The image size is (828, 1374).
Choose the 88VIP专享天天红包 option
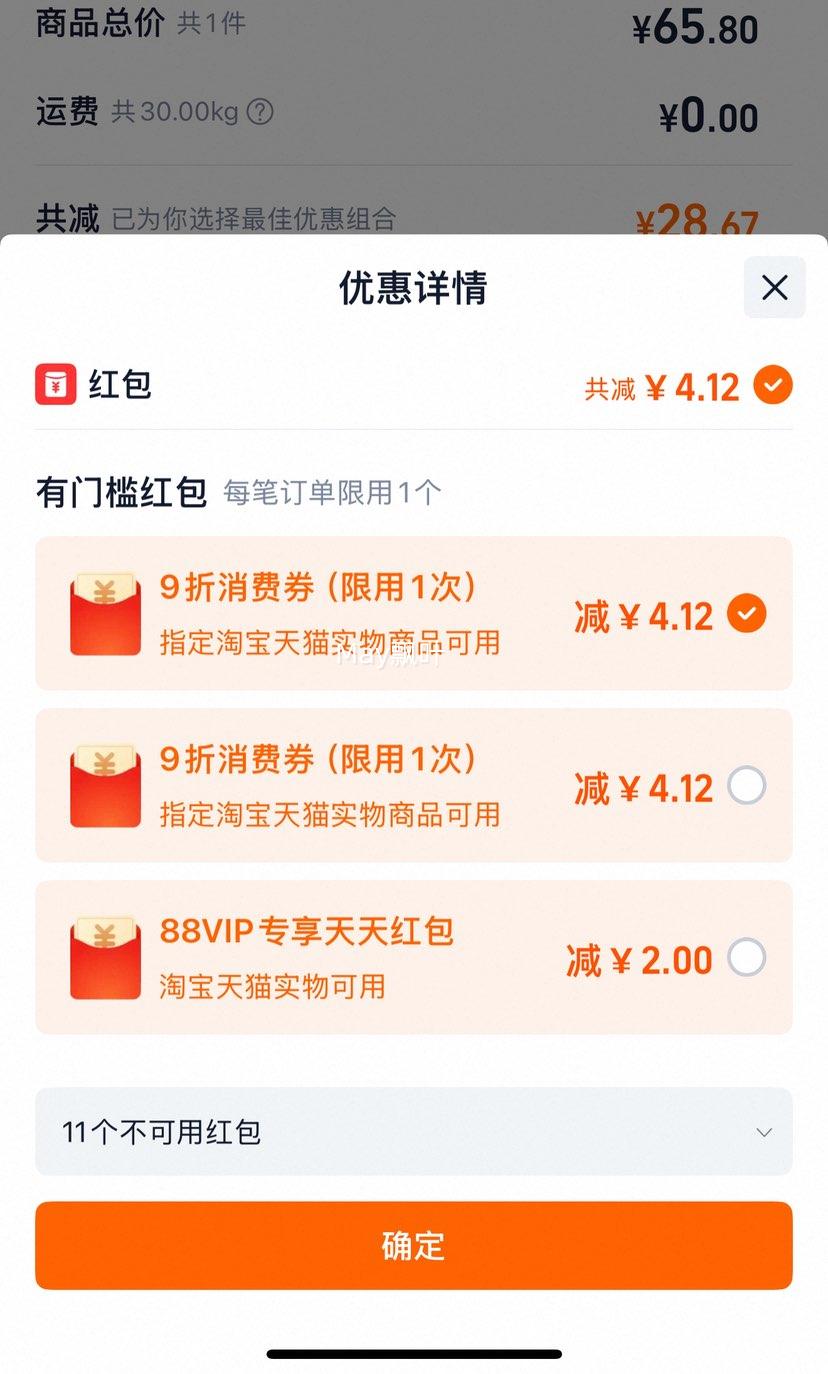[x=746, y=958]
